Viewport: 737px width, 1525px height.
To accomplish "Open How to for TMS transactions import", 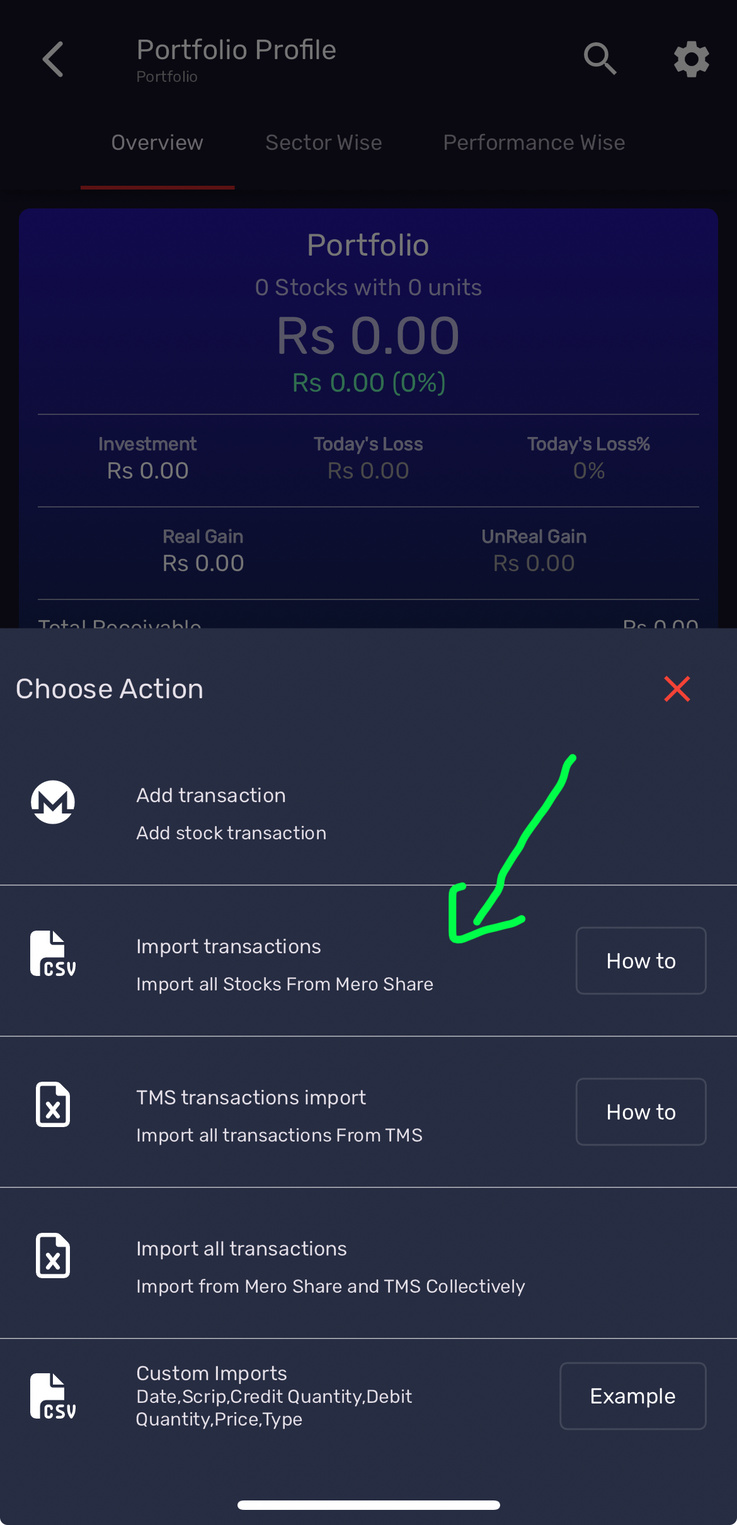I will tap(641, 1112).
